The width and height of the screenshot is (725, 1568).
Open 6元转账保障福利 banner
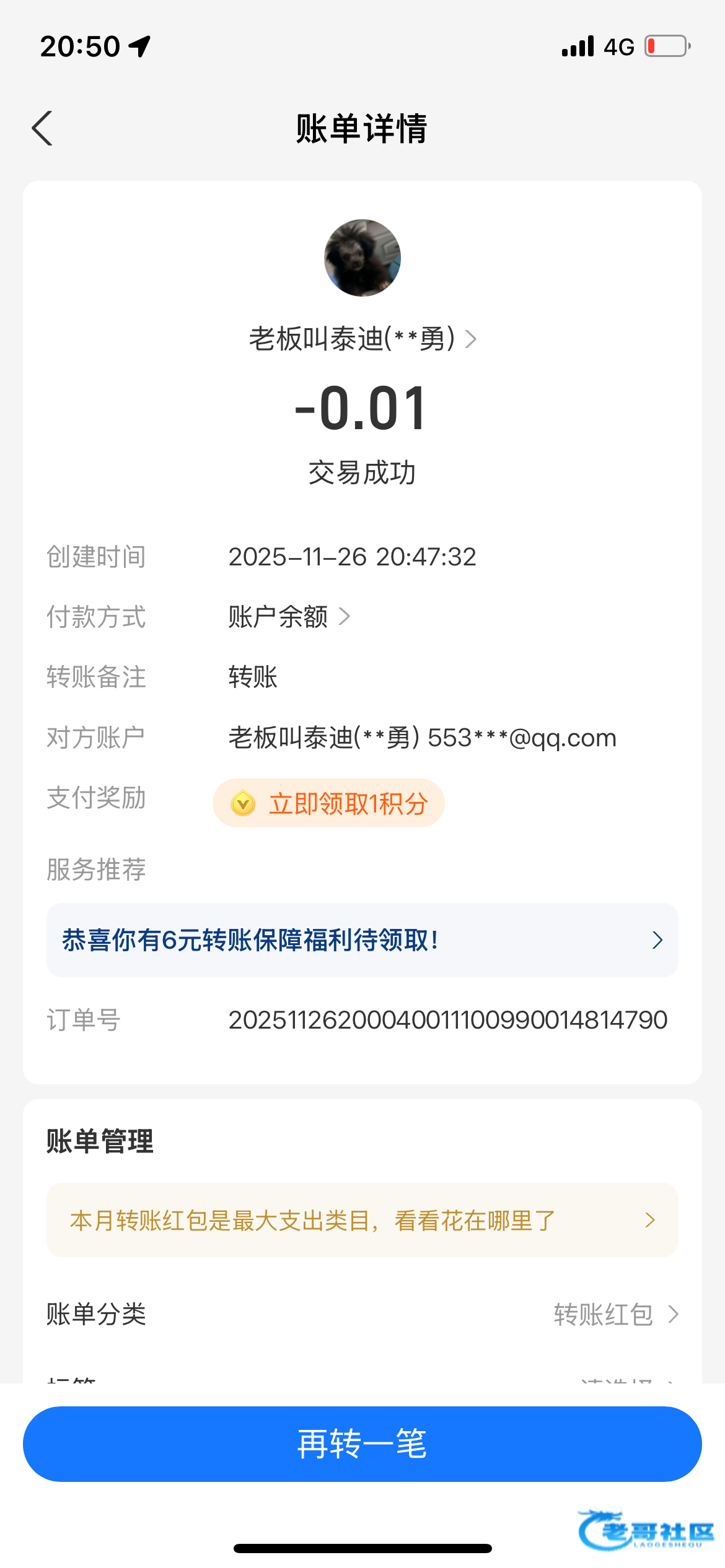click(362, 940)
